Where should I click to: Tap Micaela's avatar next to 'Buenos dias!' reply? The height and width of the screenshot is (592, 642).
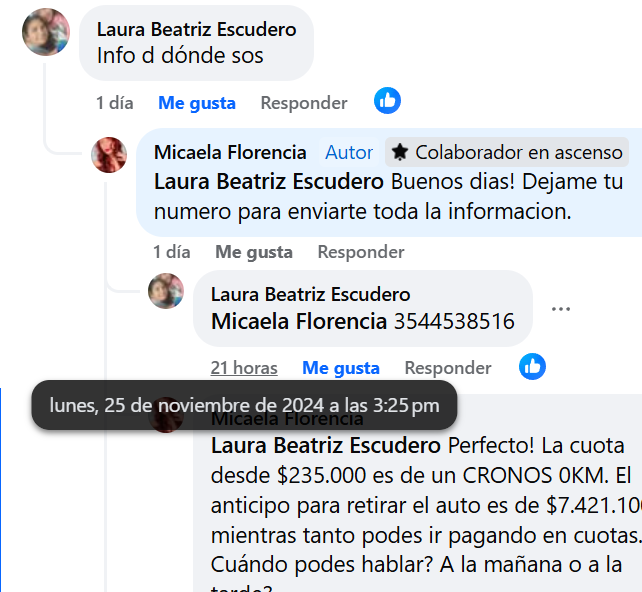pos(109,155)
